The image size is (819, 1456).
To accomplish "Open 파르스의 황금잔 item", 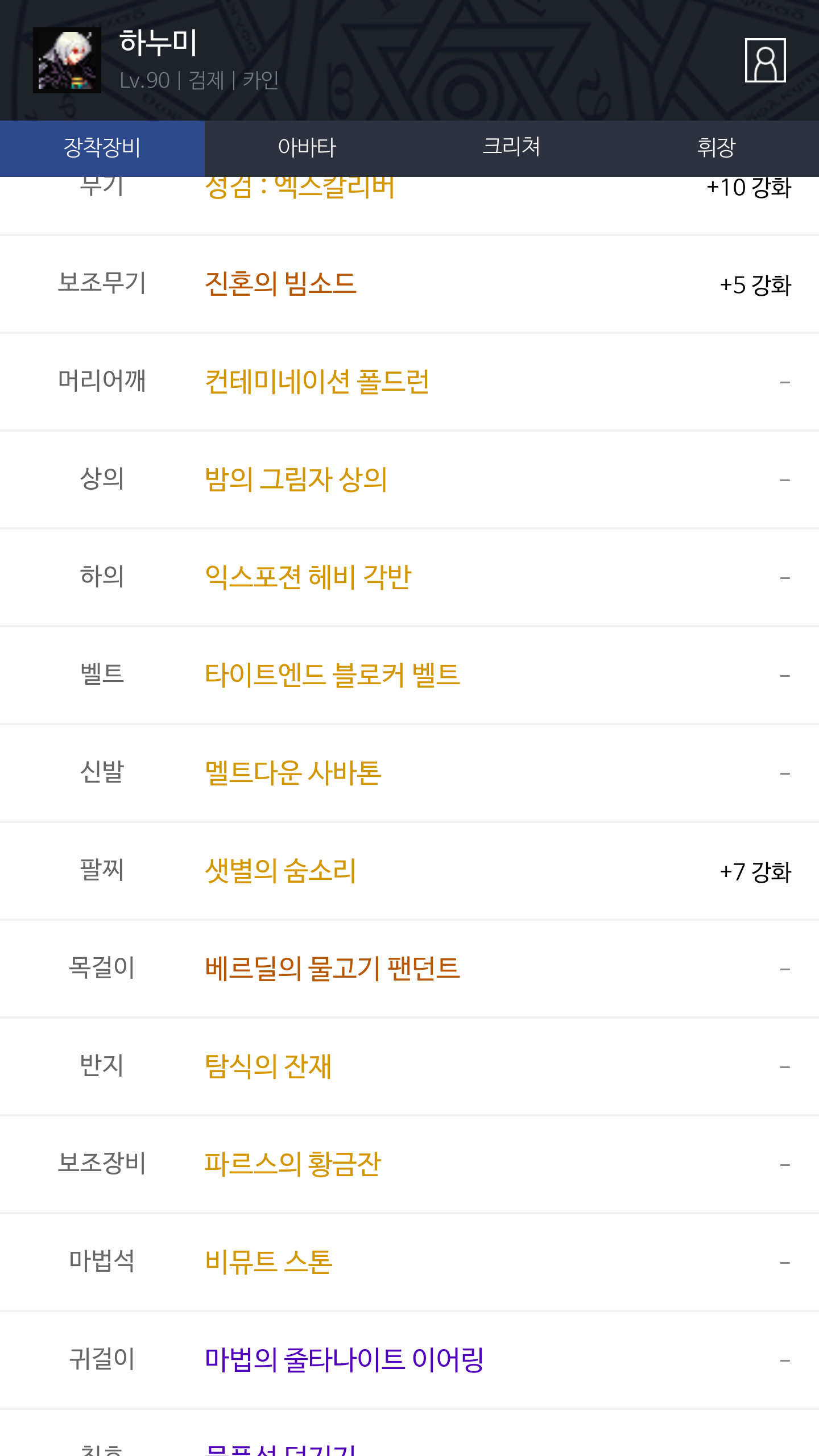I will tap(292, 1164).
